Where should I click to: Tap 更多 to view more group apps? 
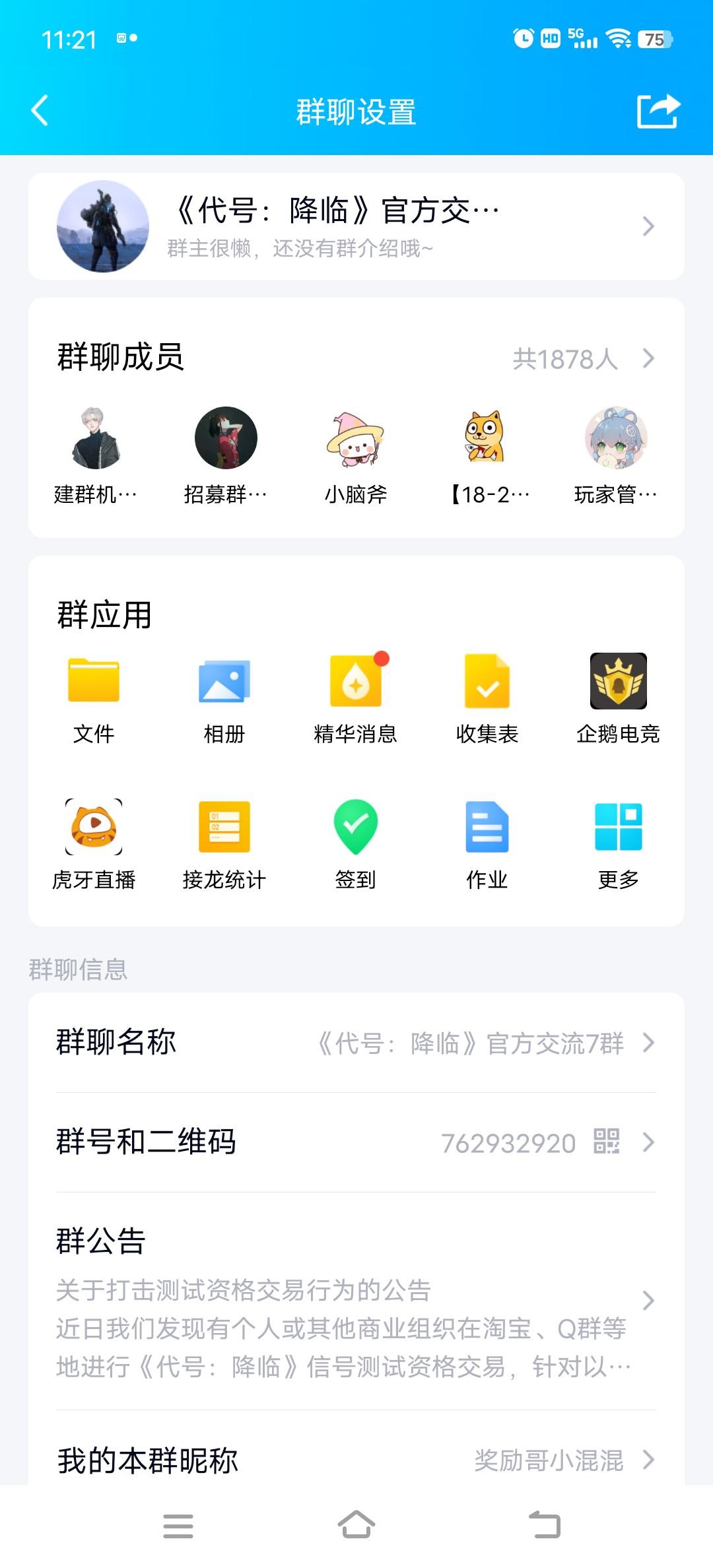[x=618, y=845]
